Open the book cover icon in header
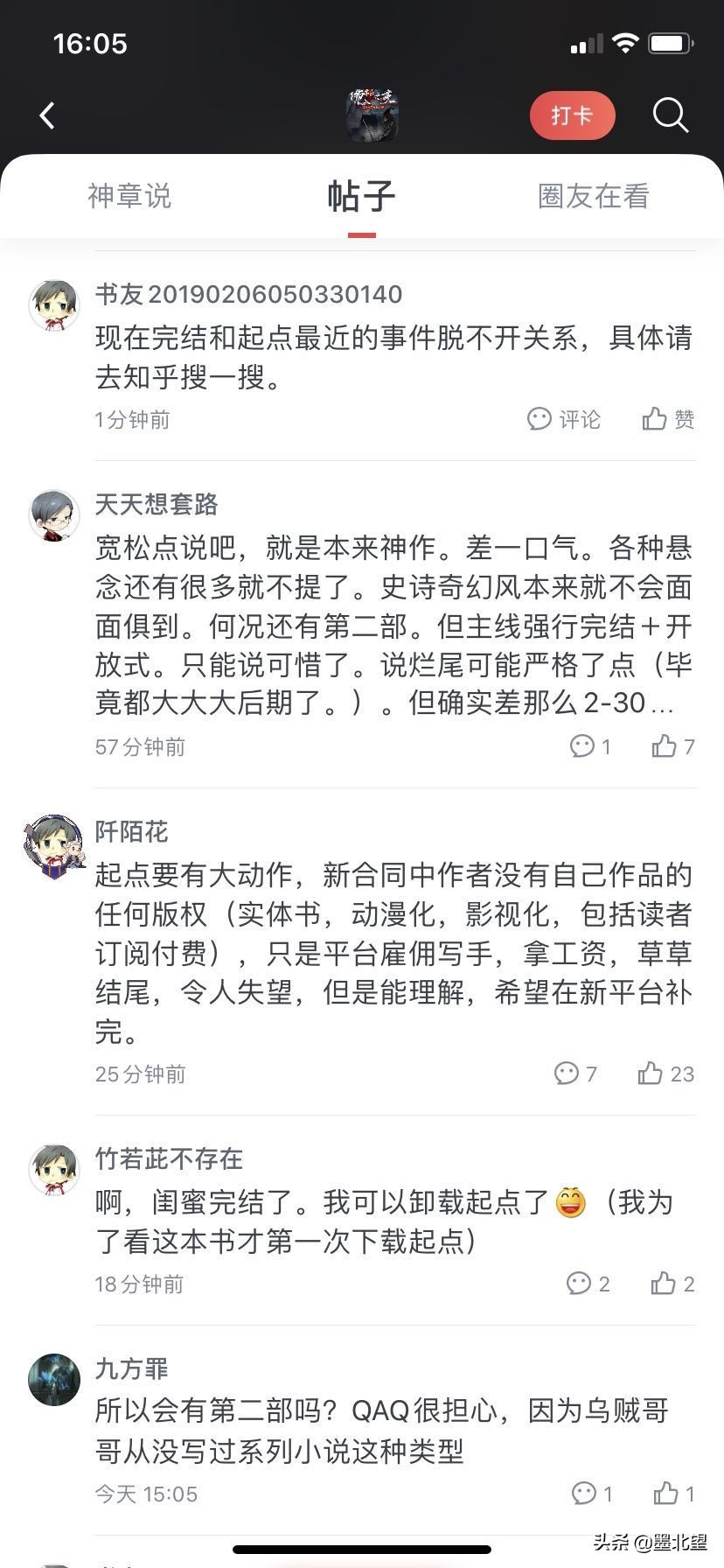The width and height of the screenshot is (724, 1568). click(372, 115)
